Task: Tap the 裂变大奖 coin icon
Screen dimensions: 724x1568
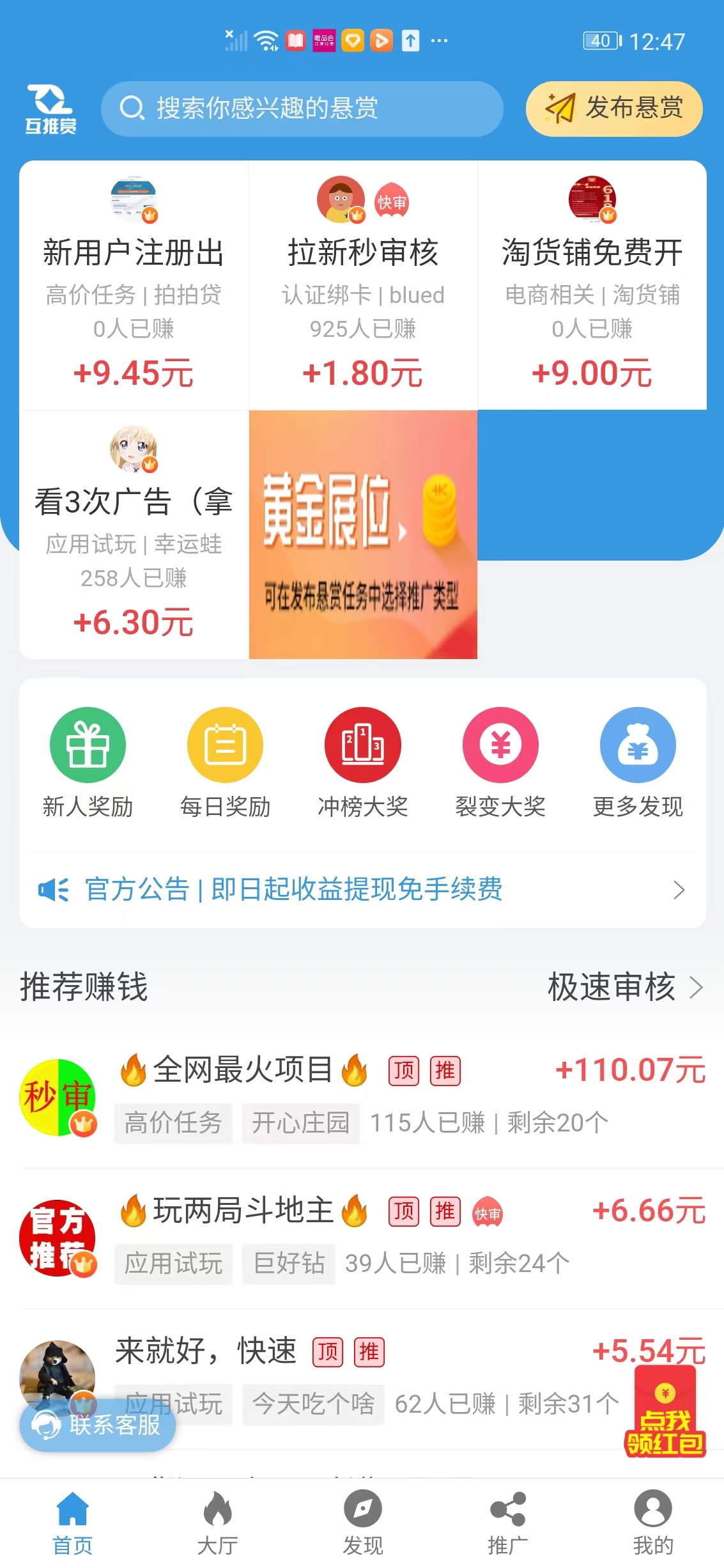Action: click(x=500, y=745)
